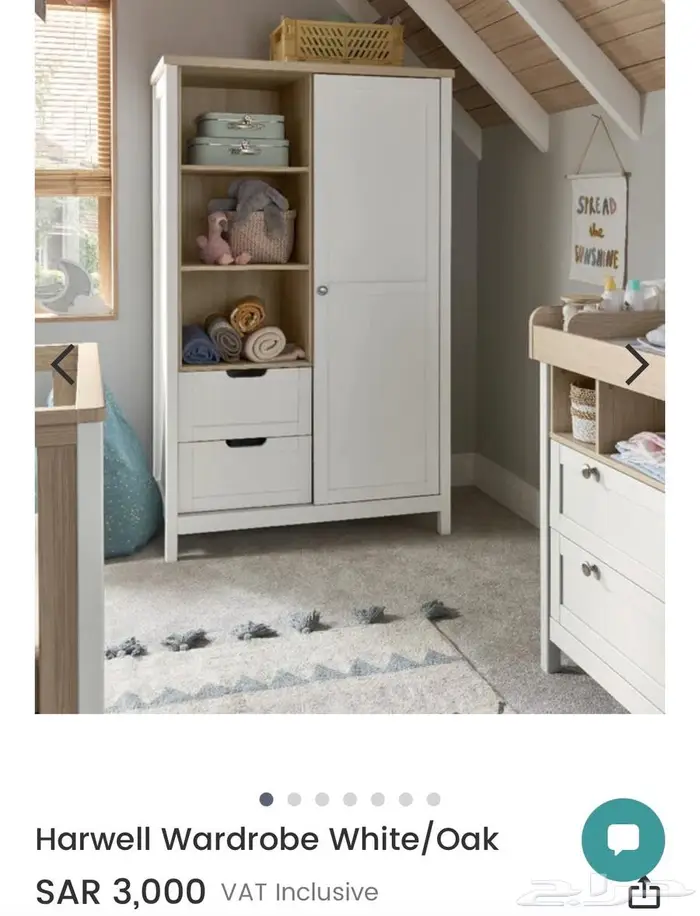Share the Harwell Wardrobe product

[645, 891]
